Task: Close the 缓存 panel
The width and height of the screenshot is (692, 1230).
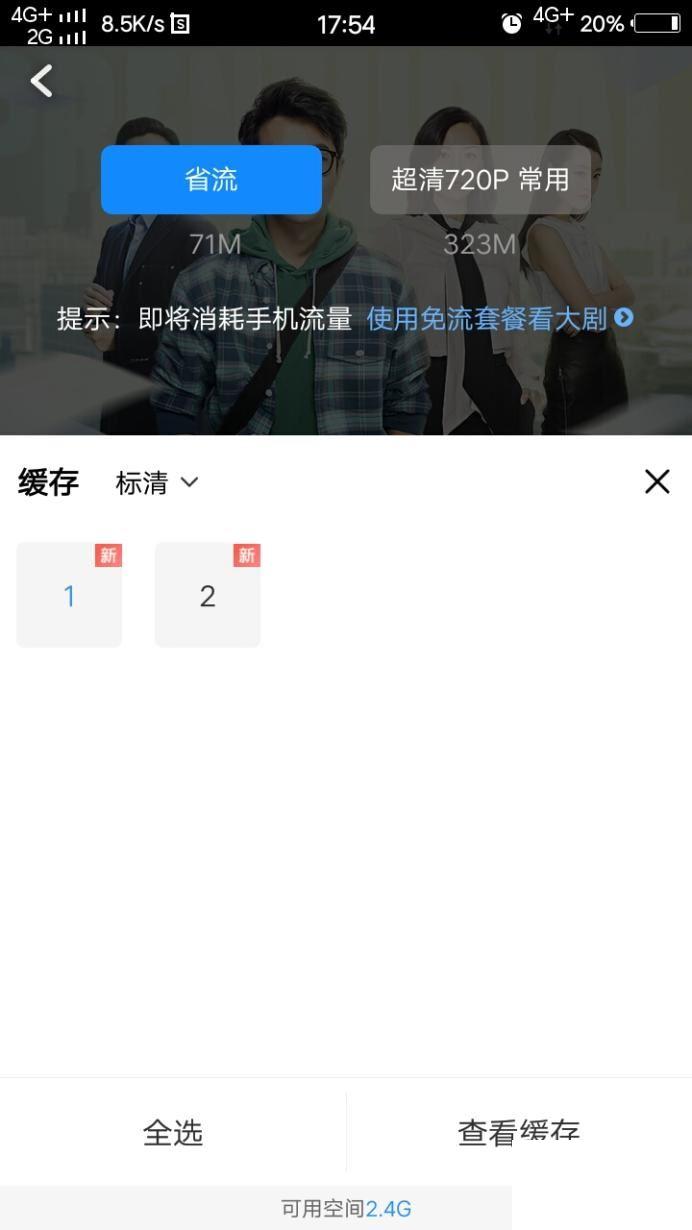Action: pos(657,482)
